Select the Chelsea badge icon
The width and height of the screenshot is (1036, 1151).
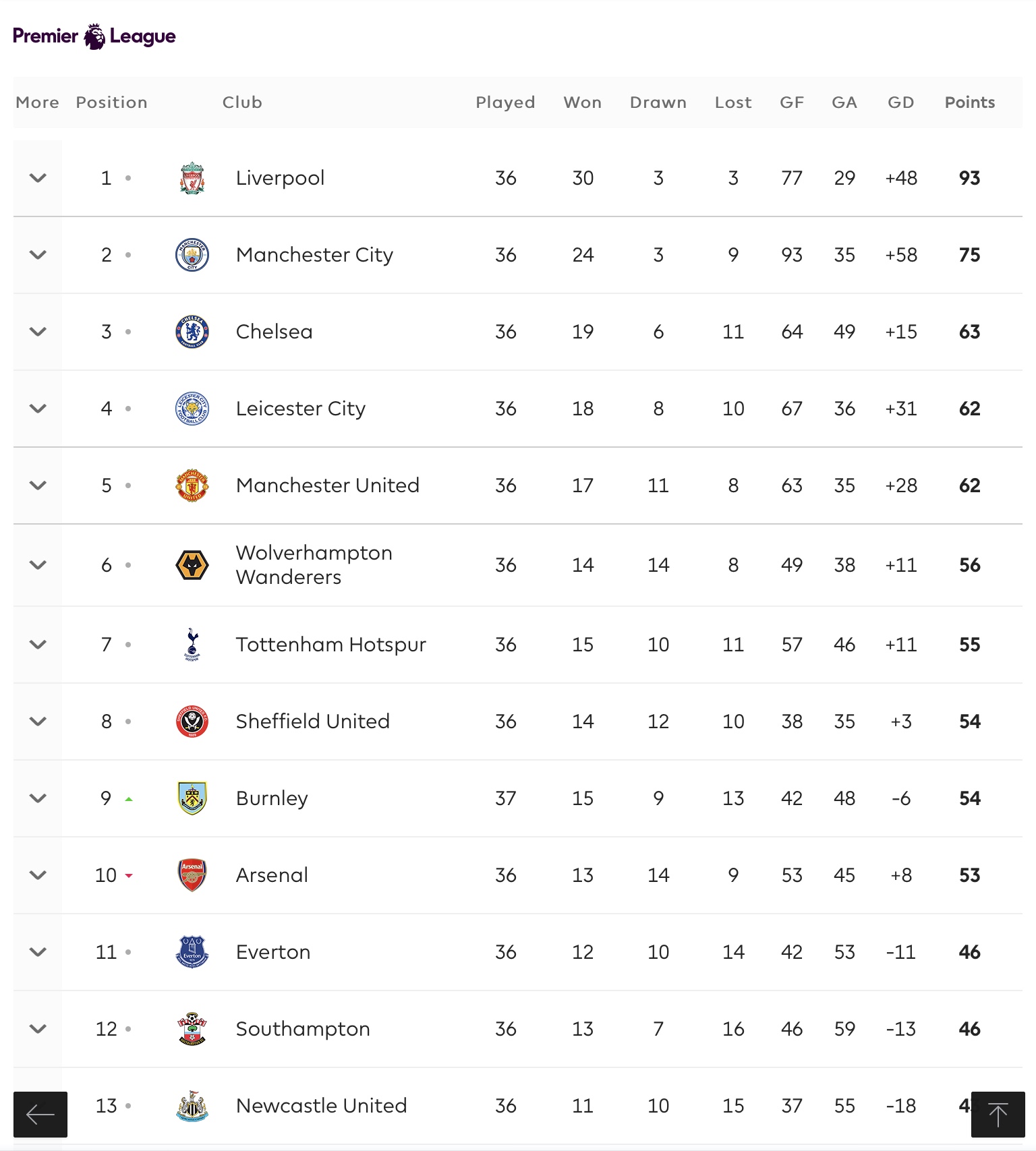[x=192, y=331]
